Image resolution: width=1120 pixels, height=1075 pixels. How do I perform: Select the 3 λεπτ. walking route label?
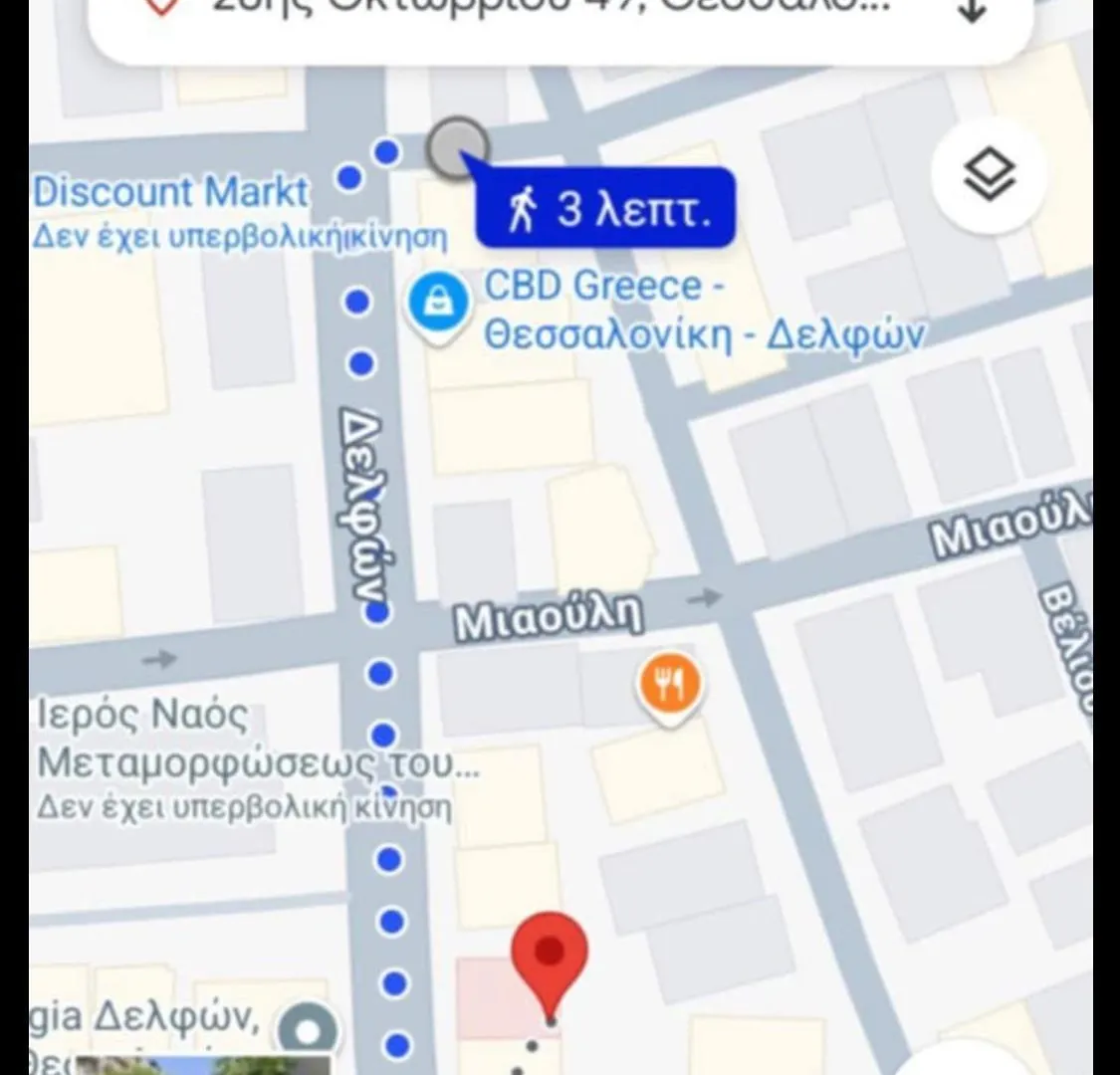click(606, 209)
